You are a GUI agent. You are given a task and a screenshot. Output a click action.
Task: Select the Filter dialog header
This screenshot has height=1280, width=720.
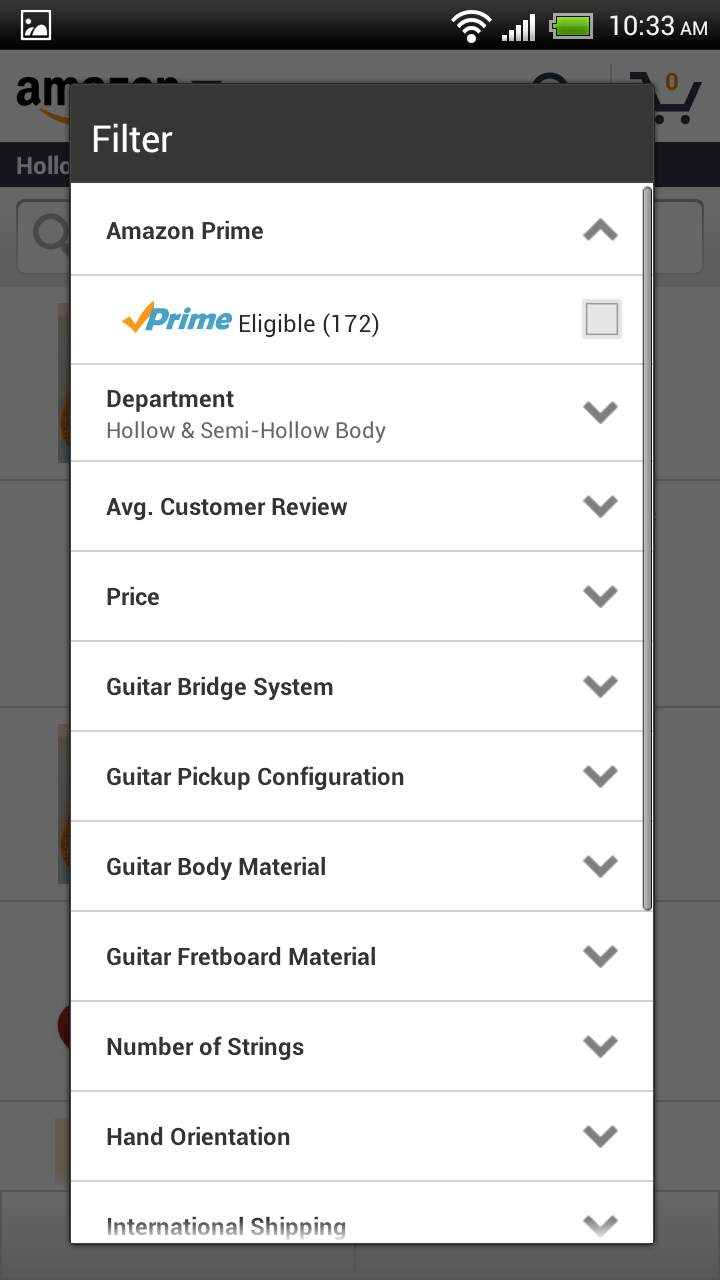(131, 138)
